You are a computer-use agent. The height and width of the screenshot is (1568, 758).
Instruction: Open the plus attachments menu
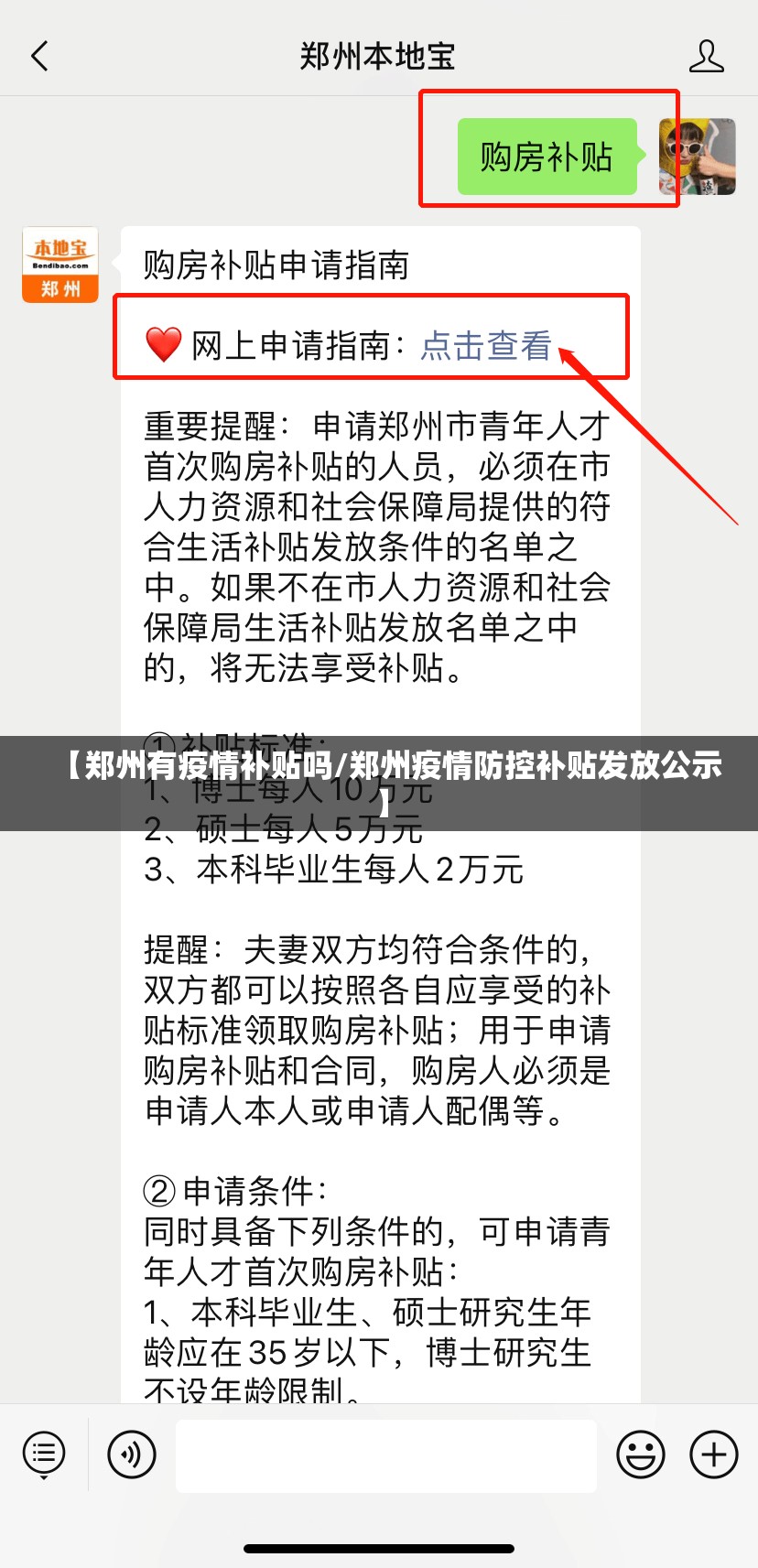[713, 1454]
